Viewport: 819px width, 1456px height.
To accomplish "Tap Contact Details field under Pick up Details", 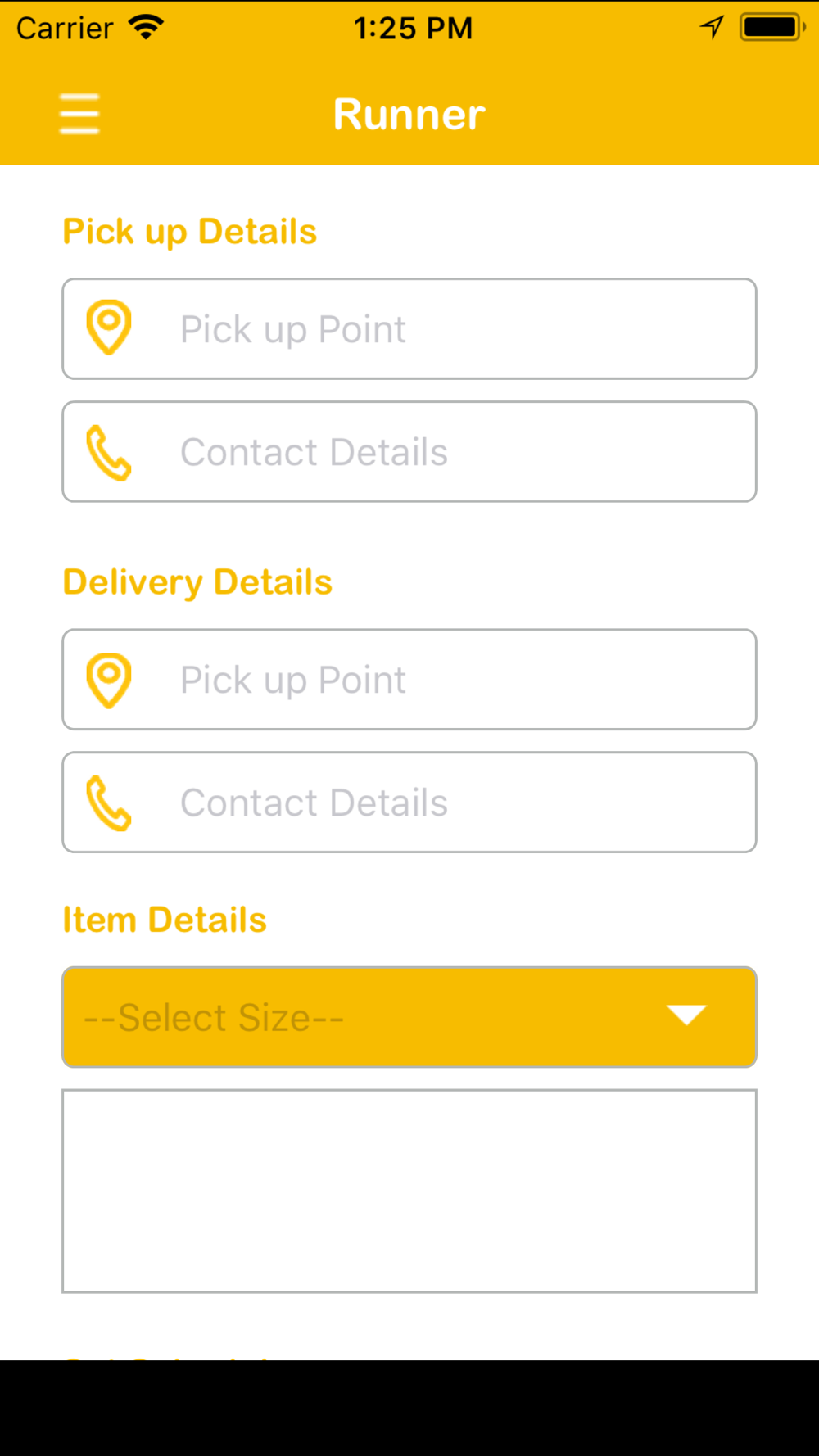I will point(409,451).
